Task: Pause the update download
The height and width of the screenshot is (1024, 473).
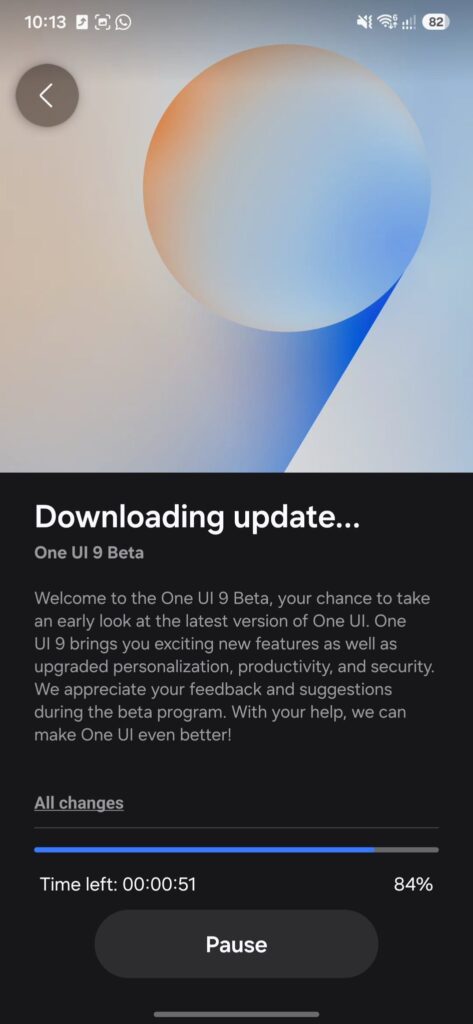Action: click(236, 944)
